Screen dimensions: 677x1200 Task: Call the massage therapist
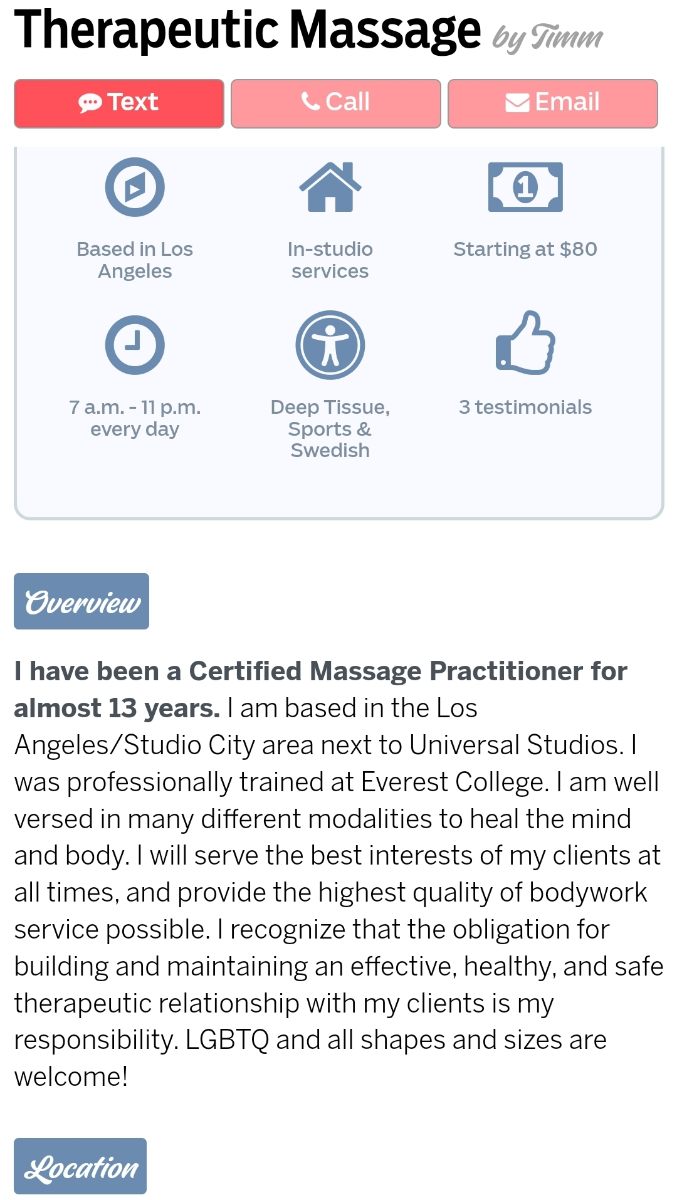tap(336, 103)
